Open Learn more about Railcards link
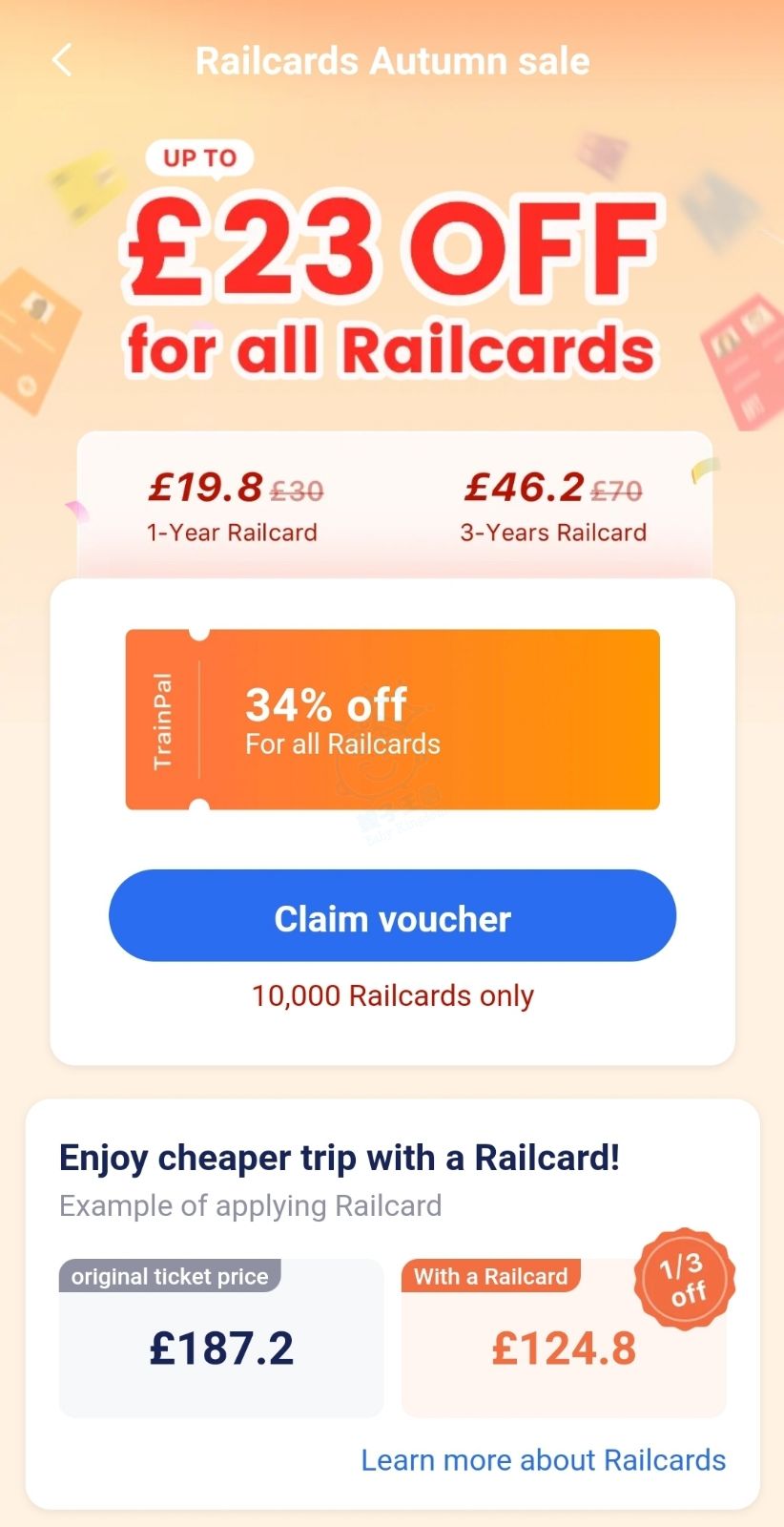The image size is (784, 1527). coord(543,1459)
